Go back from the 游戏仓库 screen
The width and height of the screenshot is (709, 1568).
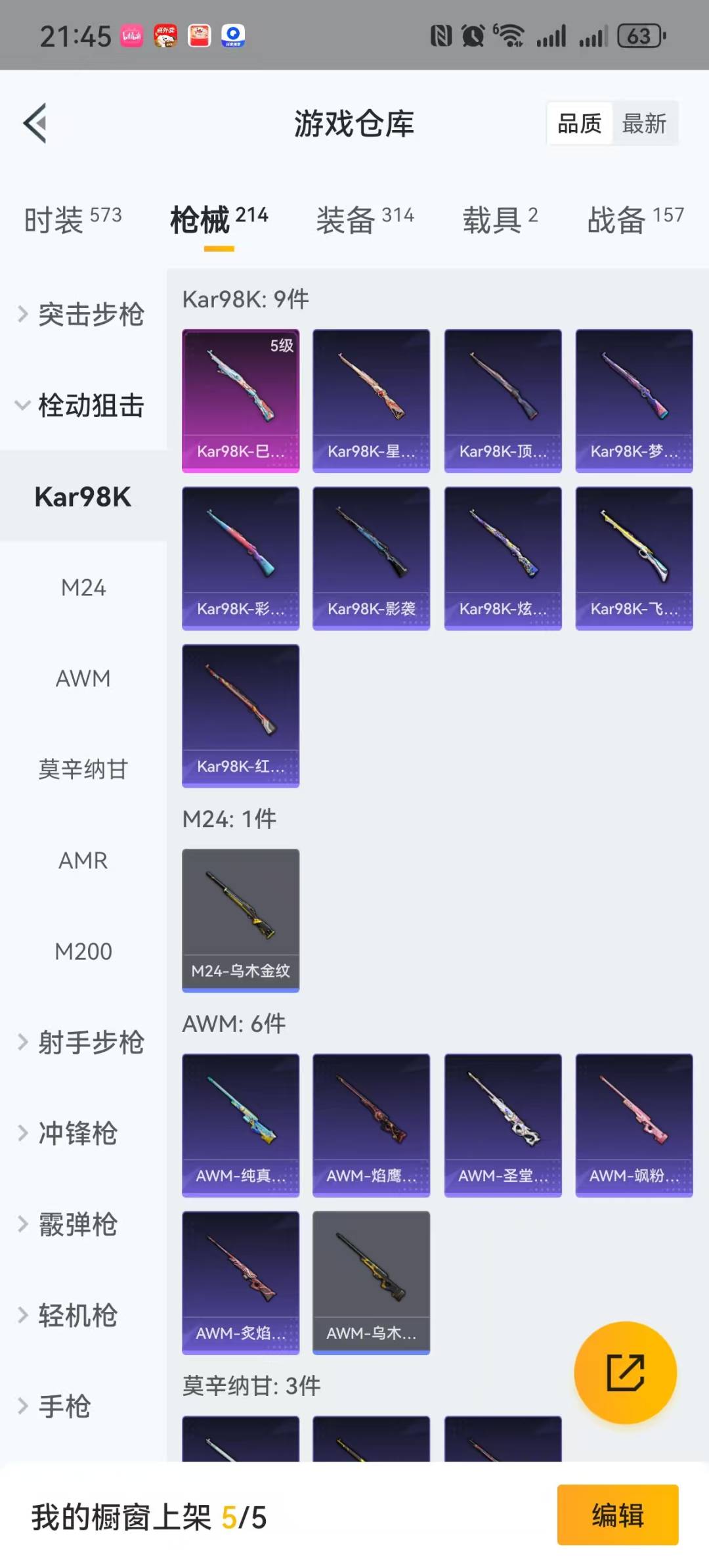35,123
